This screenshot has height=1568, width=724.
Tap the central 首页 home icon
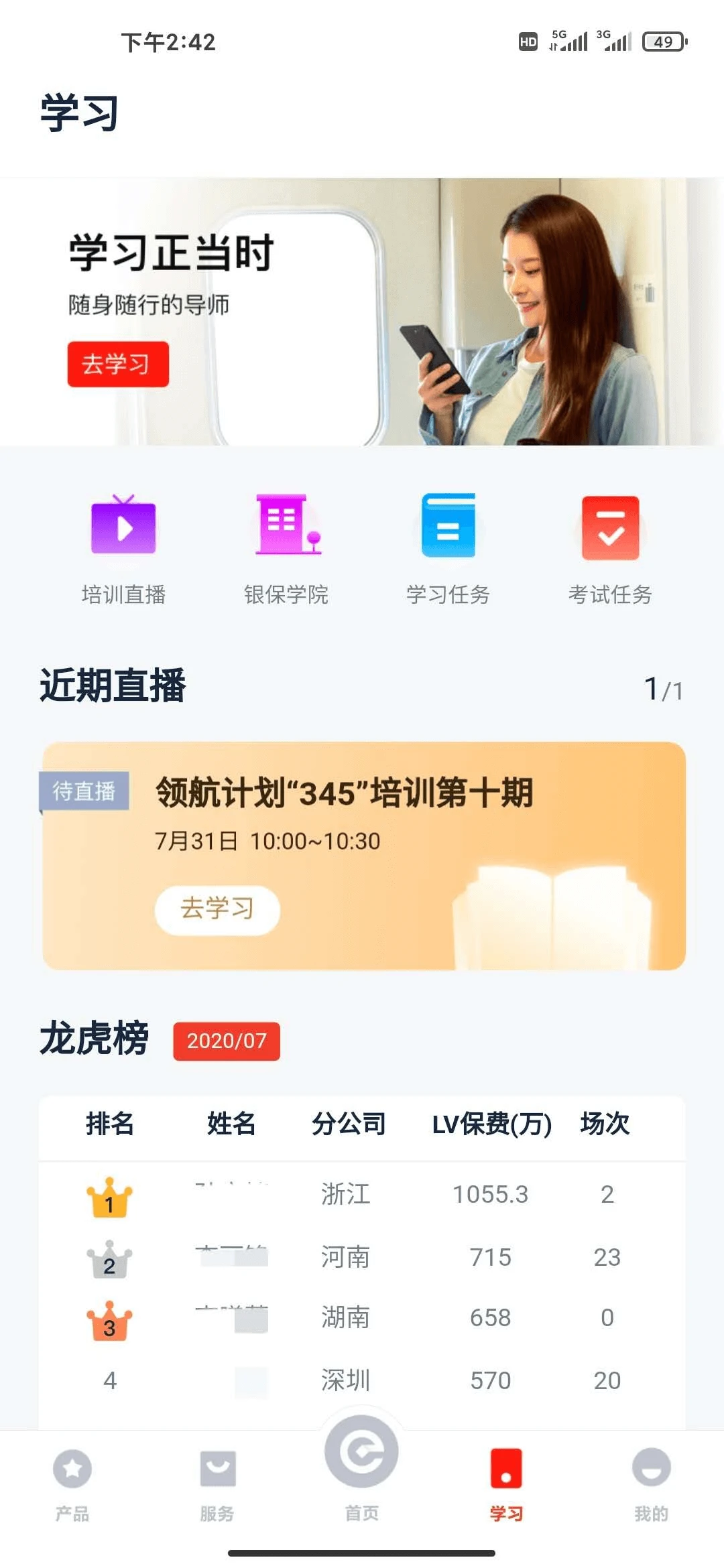pyautogui.click(x=362, y=1451)
